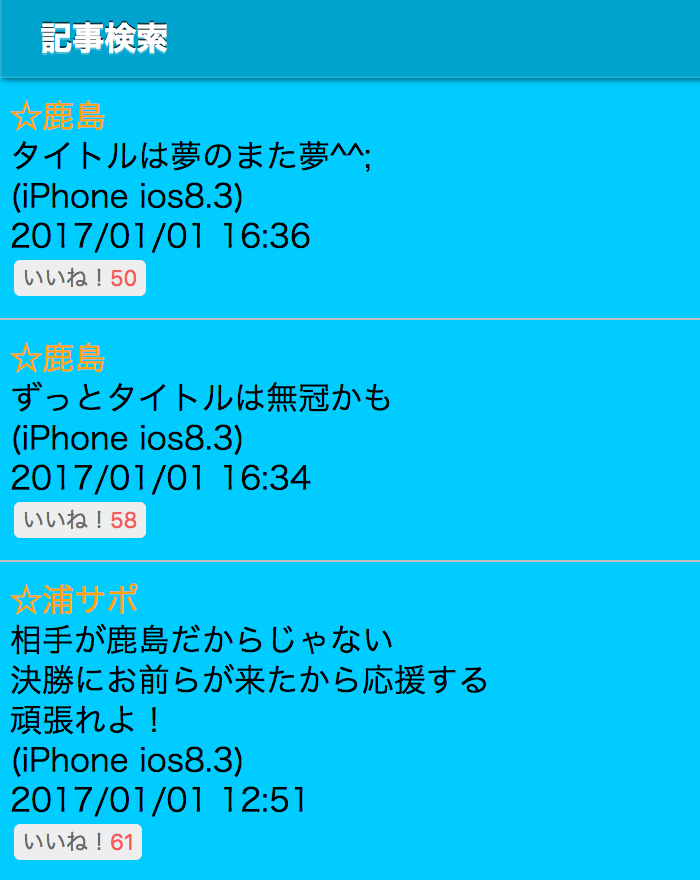700x880 pixels.
Task: Like the 無冠かも post from 16:34
Action: point(80,520)
